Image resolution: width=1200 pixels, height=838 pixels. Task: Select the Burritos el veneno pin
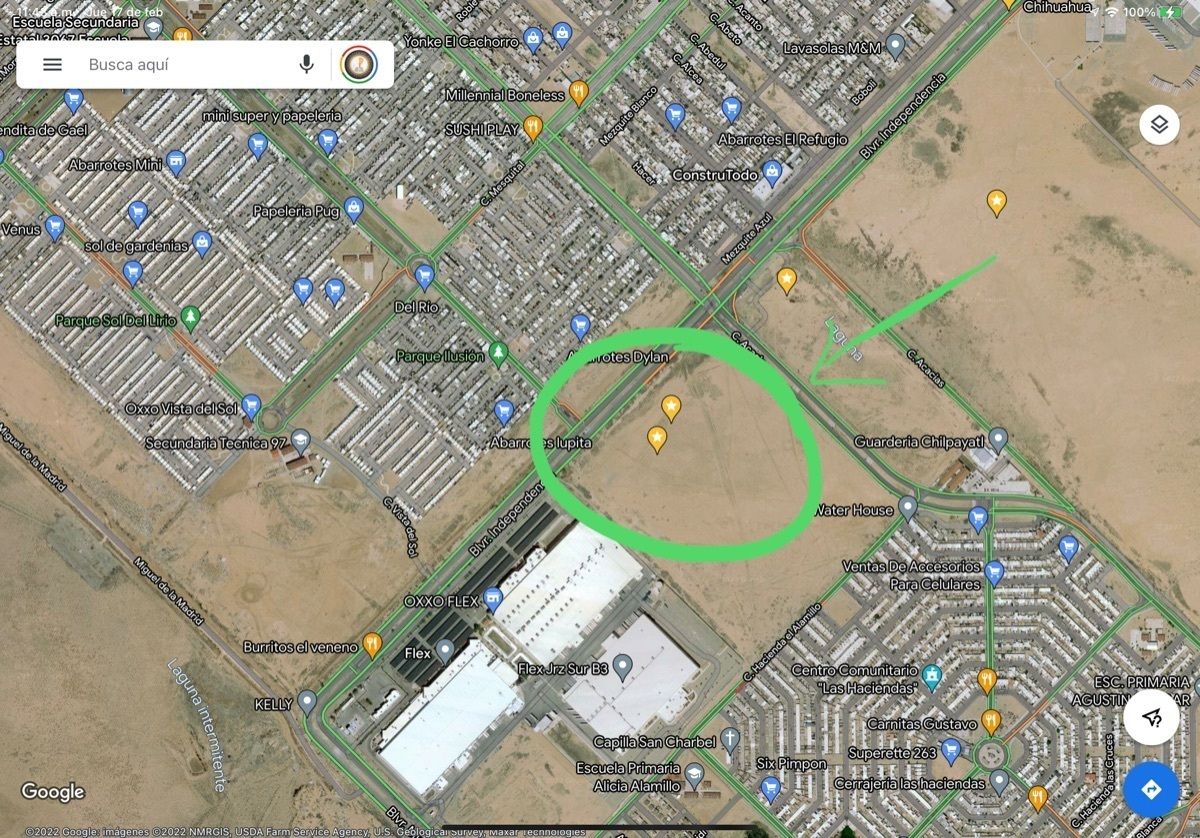pyautogui.click(x=372, y=643)
